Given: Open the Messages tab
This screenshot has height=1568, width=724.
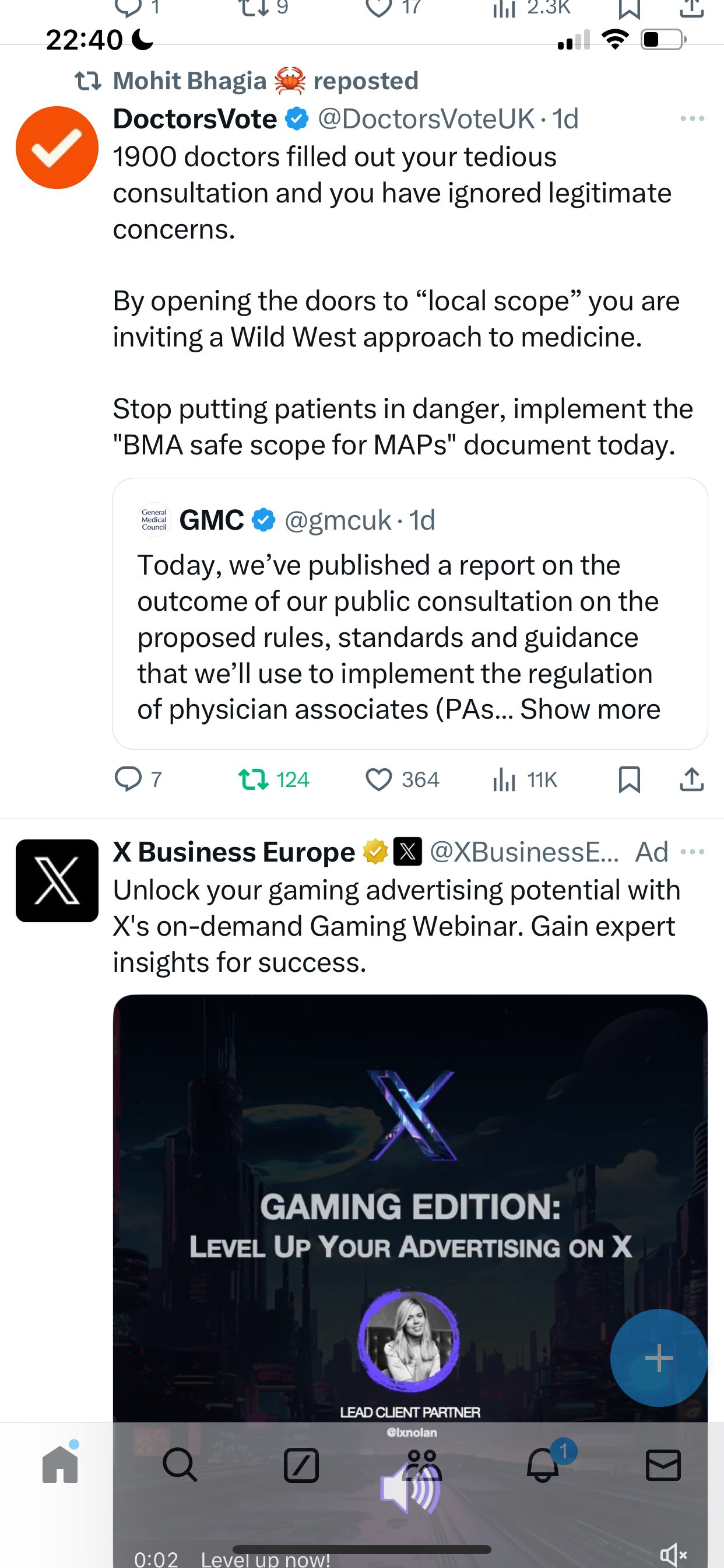Looking at the screenshot, I should [x=663, y=1465].
